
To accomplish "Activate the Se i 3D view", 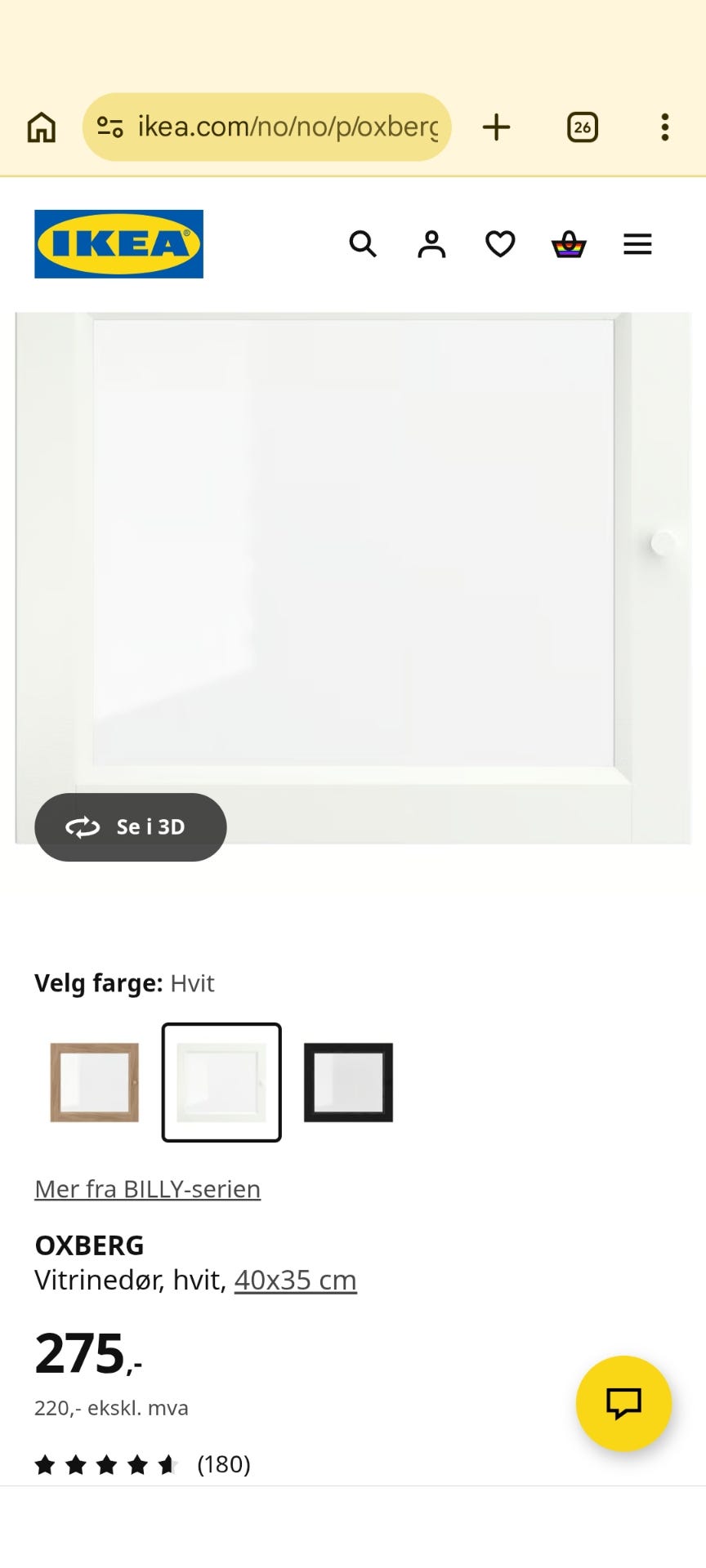I will (x=130, y=827).
